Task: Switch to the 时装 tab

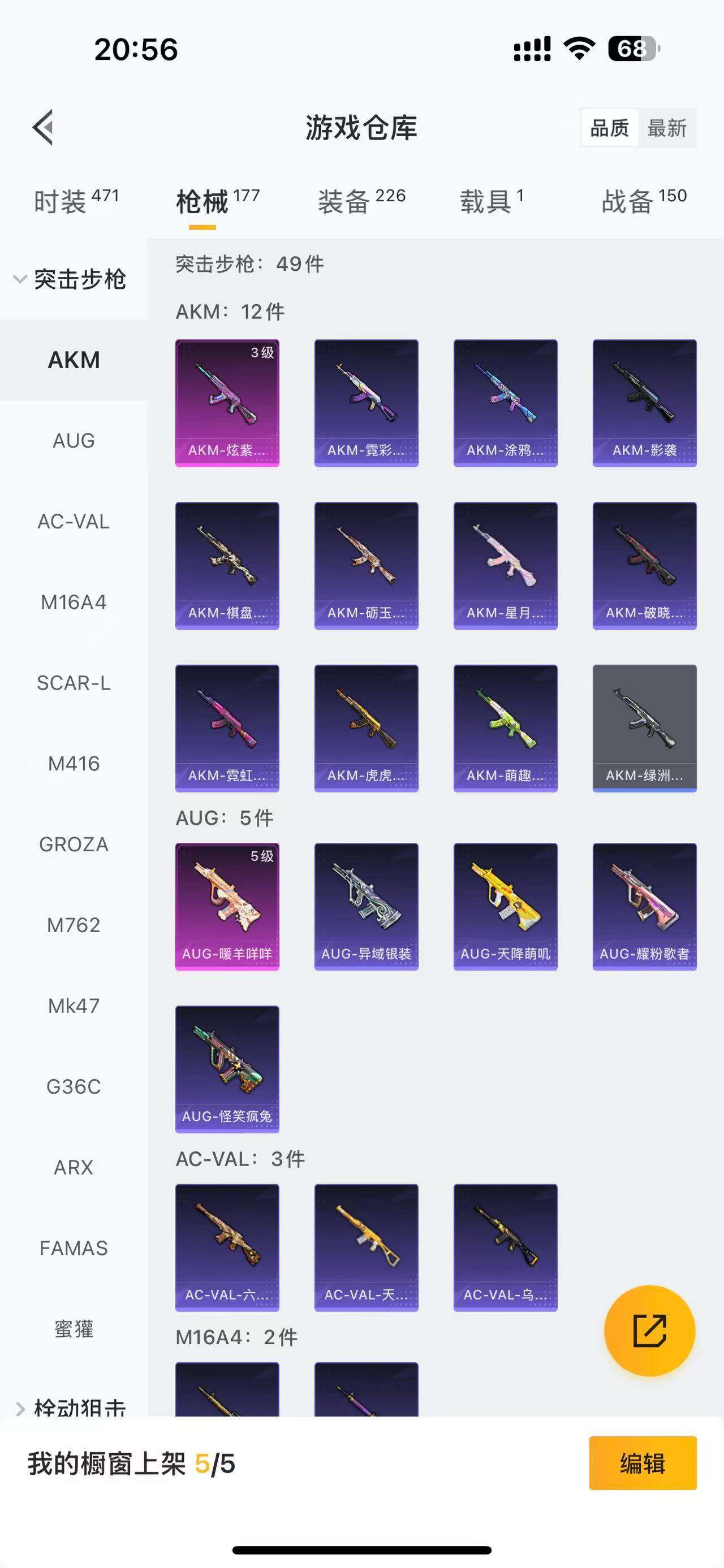Action: click(x=75, y=201)
